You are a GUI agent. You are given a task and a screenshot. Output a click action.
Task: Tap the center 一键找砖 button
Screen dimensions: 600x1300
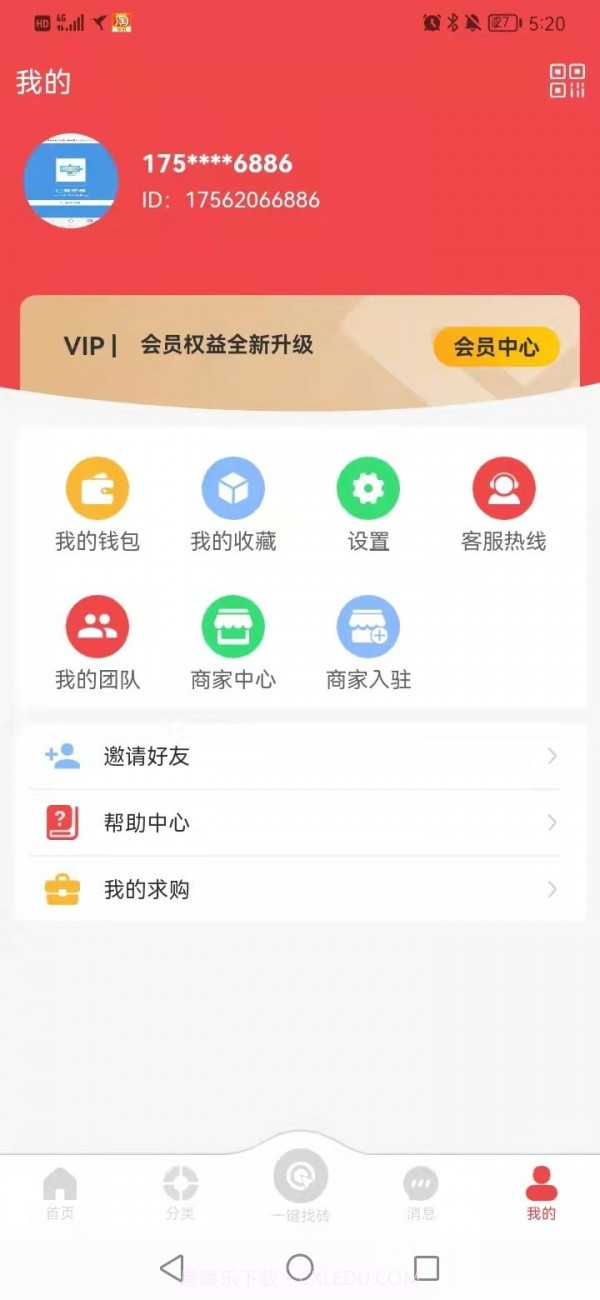pos(300,1180)
